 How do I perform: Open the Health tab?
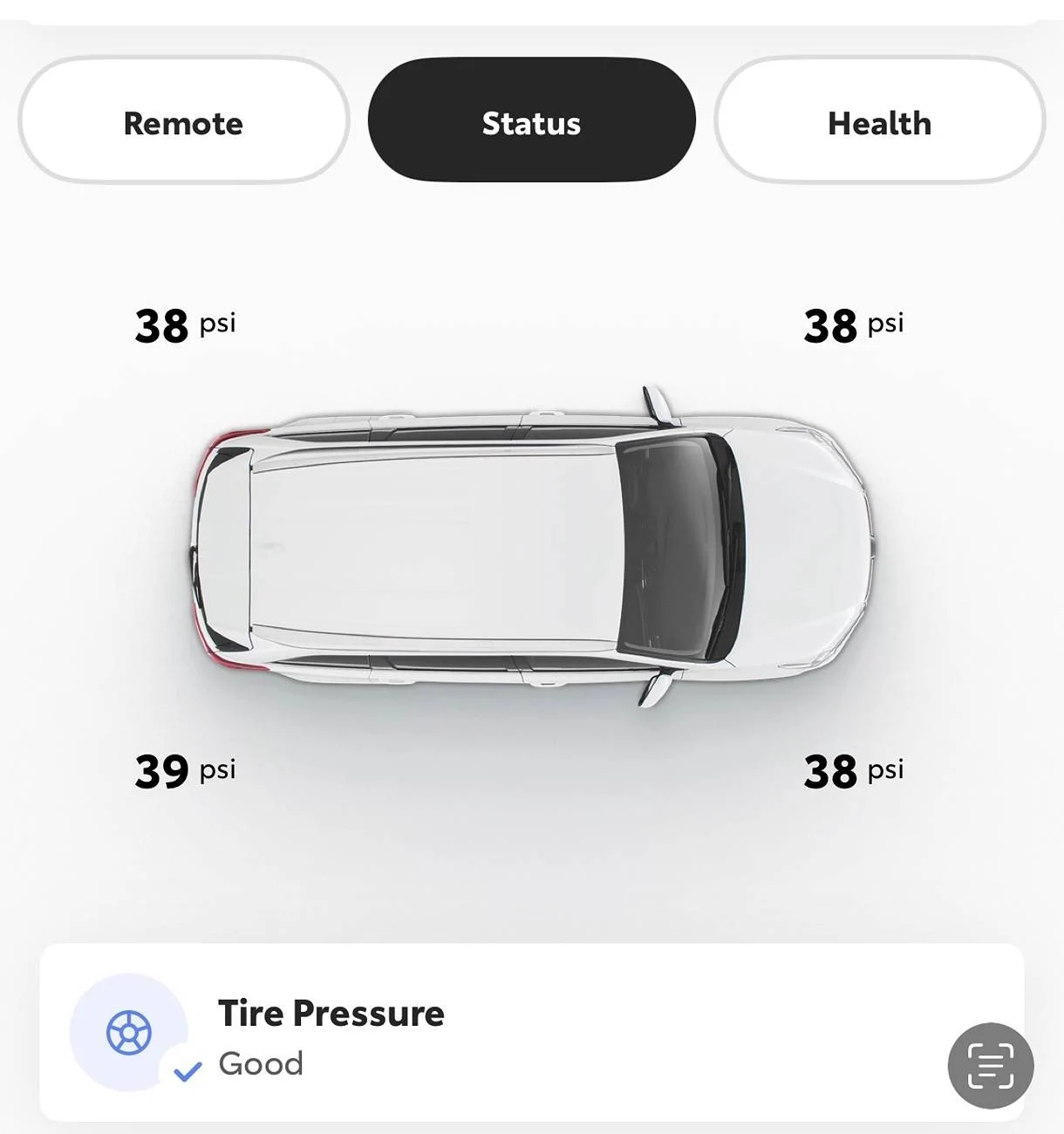pyautogui.click(x=879, y=121)
